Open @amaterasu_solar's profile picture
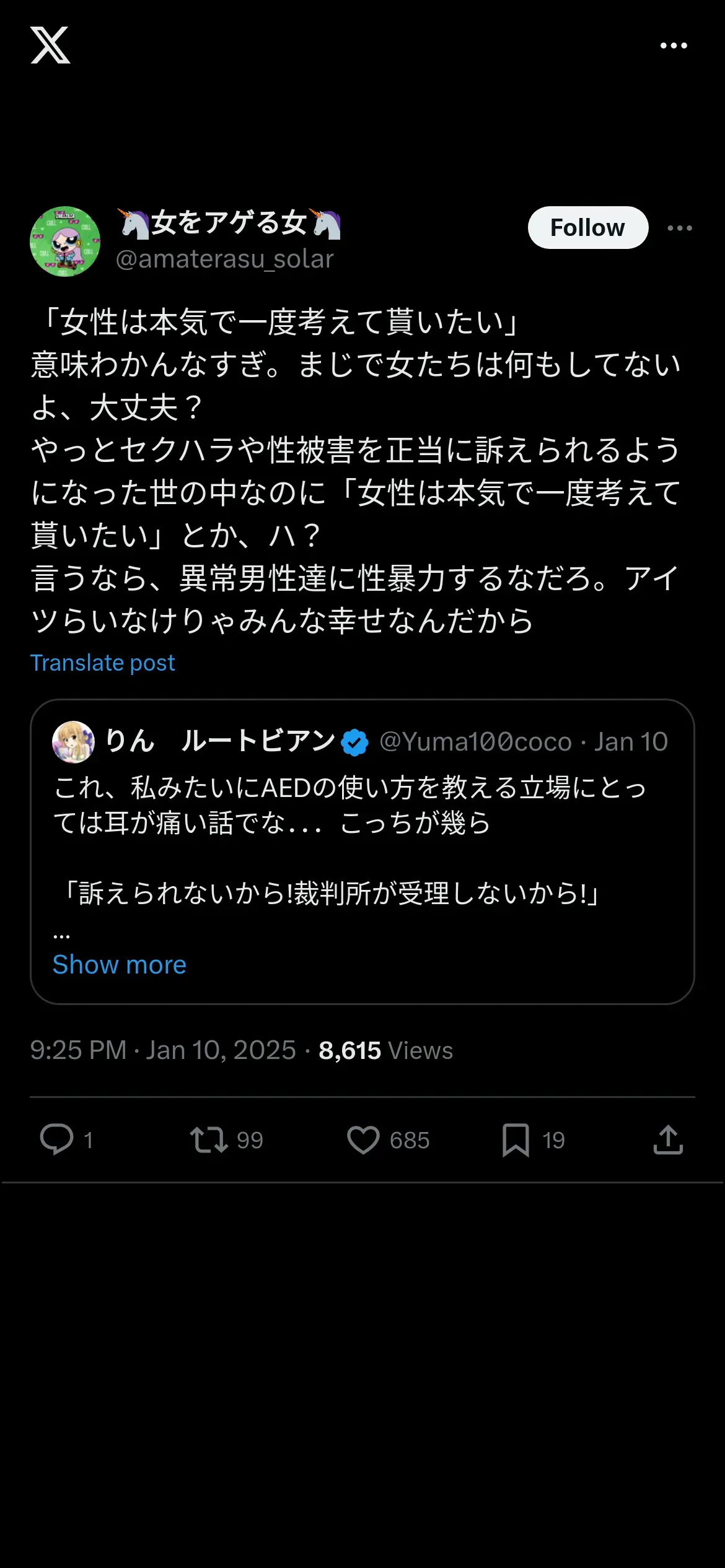Image resolution: width=725 pixels, height=1568 pixels. (65, 242)
